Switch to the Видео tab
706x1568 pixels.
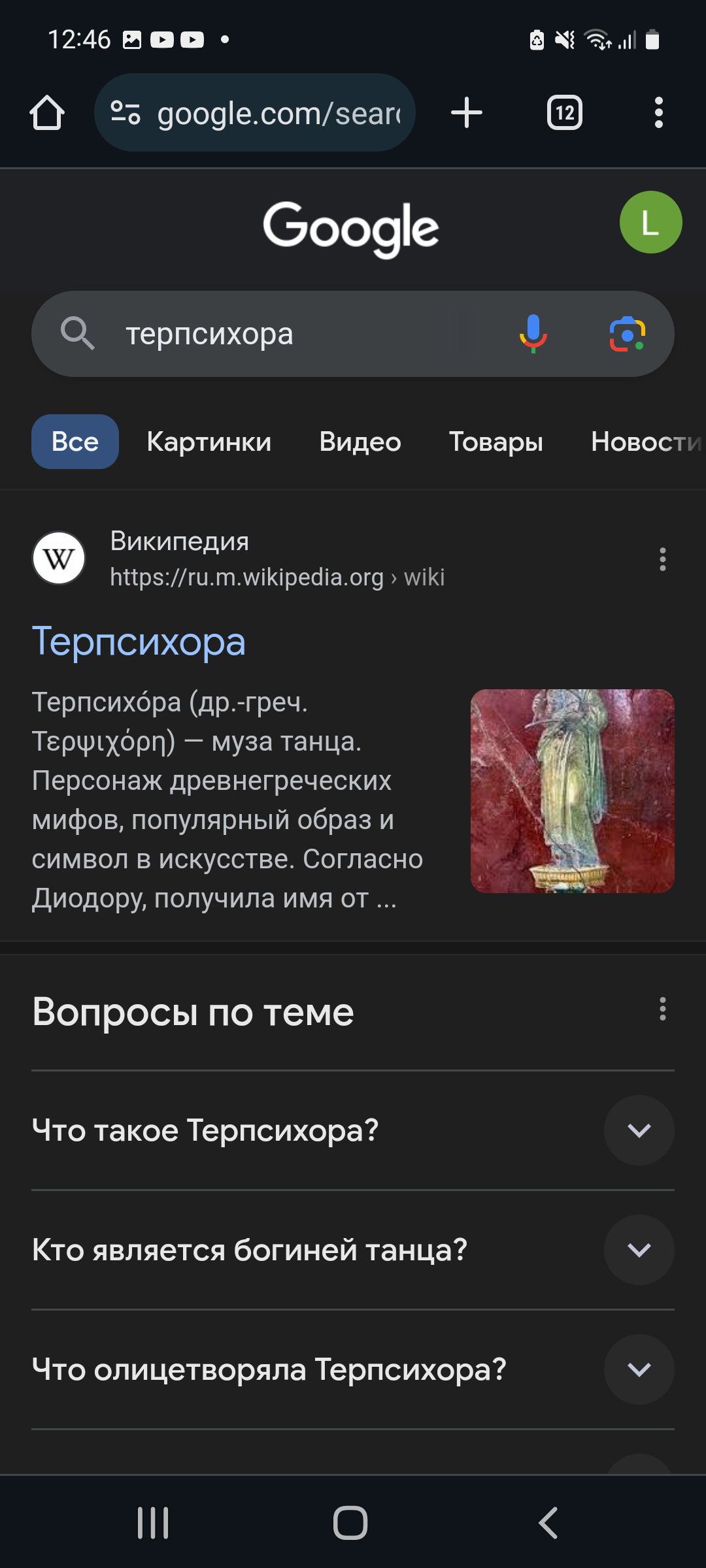click(x=360, y=442)
